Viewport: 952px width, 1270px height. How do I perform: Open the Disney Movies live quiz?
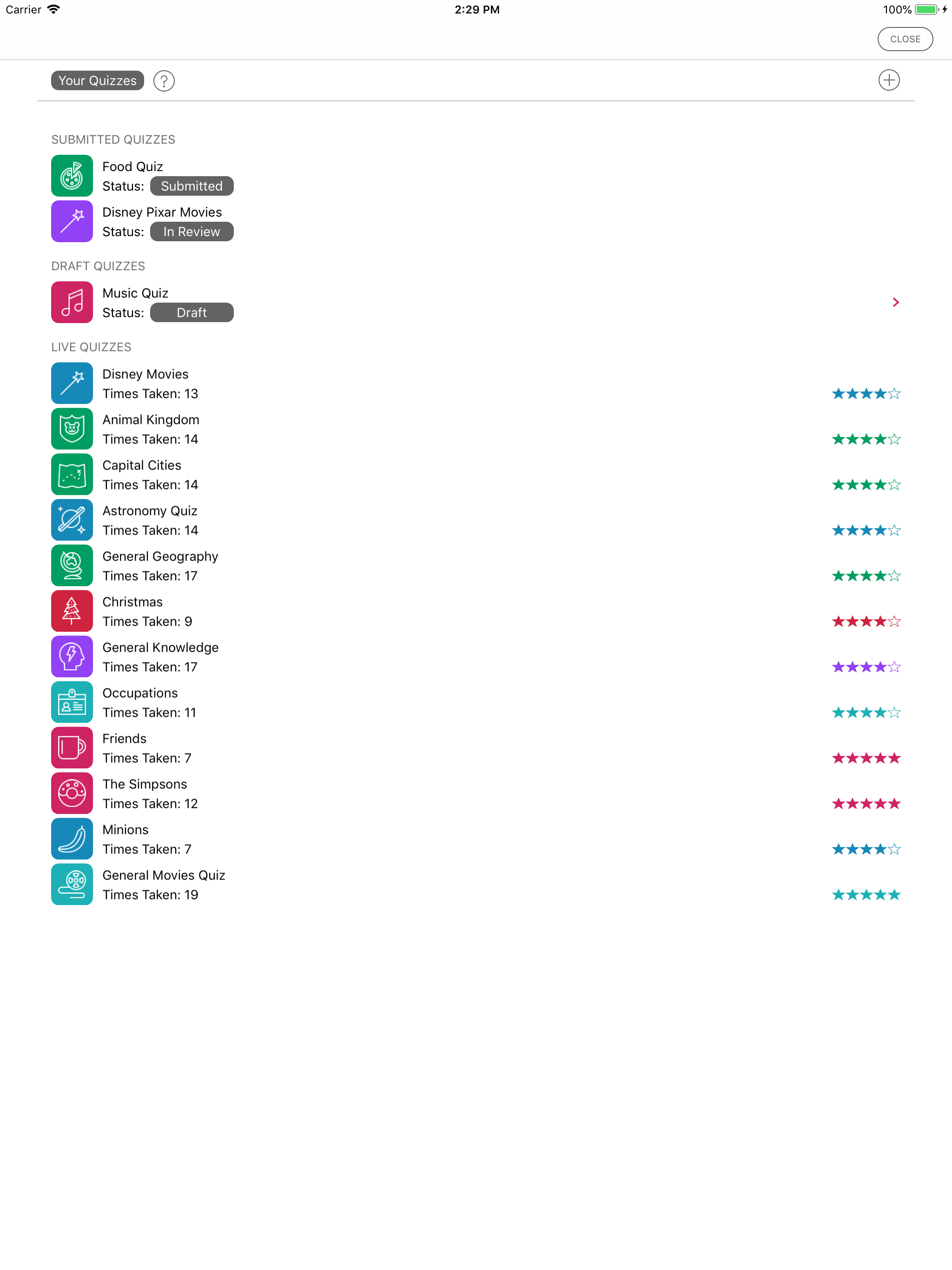tap(145, 384)
